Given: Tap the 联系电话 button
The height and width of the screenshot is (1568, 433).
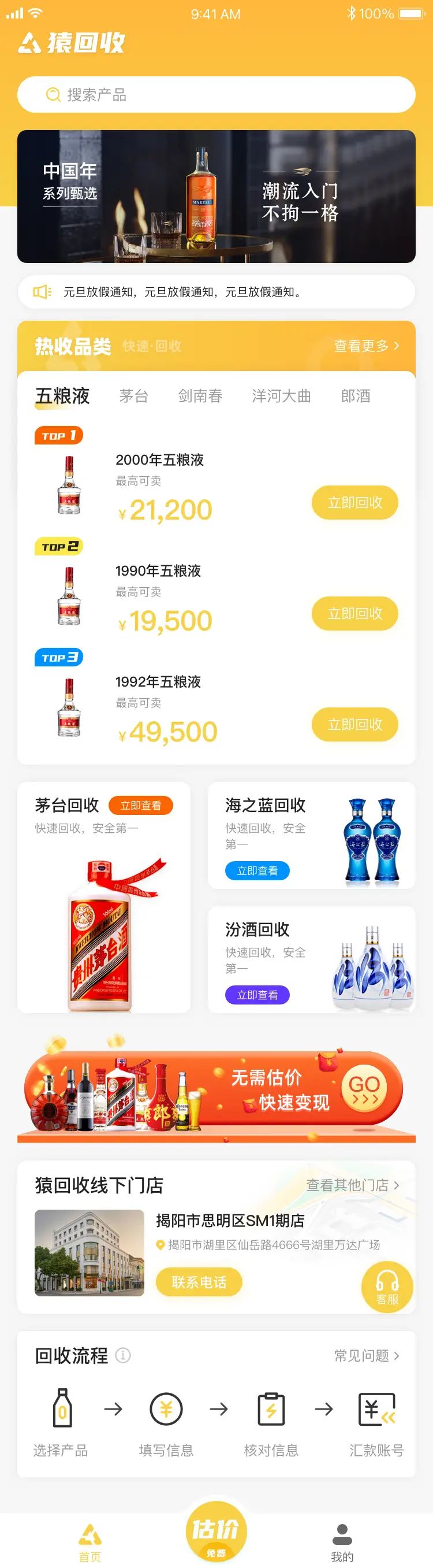Looking at the screenshot, I should pyautogui.click(x=199, y=1282).
